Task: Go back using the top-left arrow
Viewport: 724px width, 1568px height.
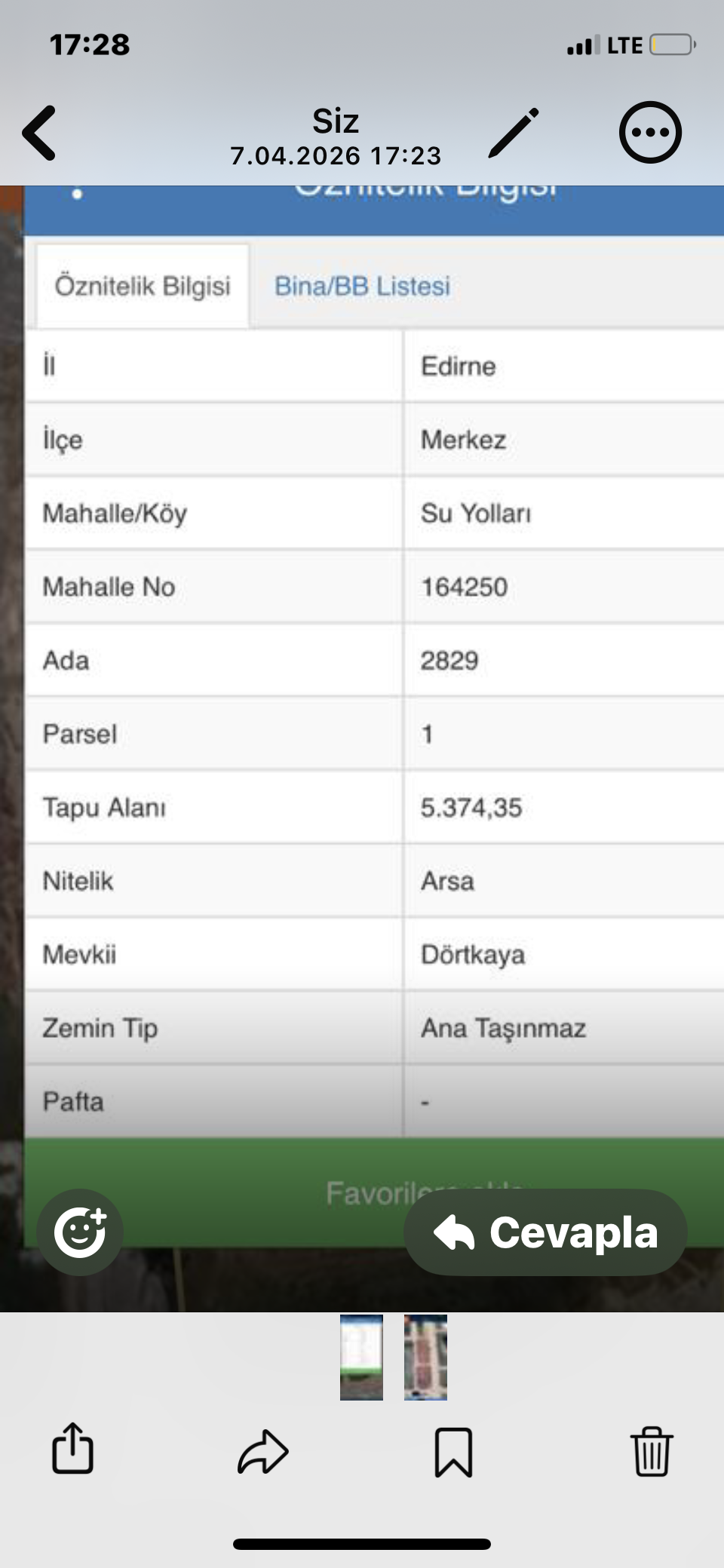Action: tap(39, 133)
